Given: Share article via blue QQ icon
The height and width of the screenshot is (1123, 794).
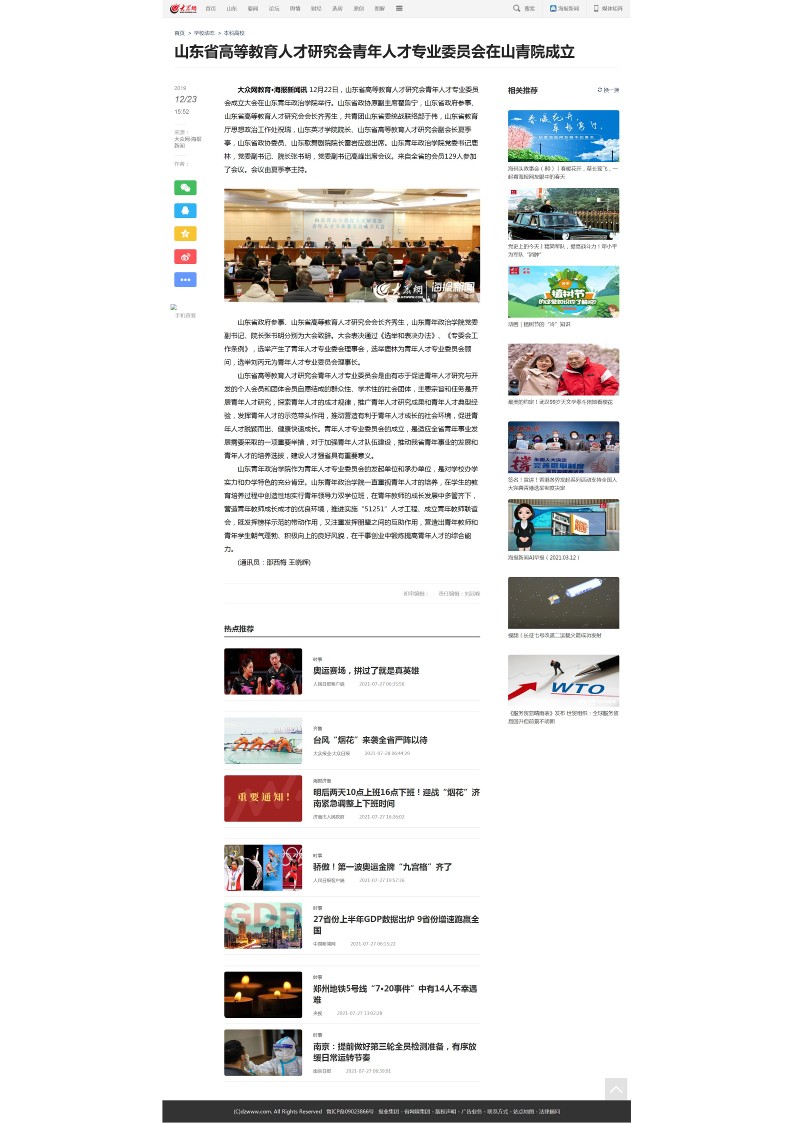Looking at the screenshot, I should [185, 211].
